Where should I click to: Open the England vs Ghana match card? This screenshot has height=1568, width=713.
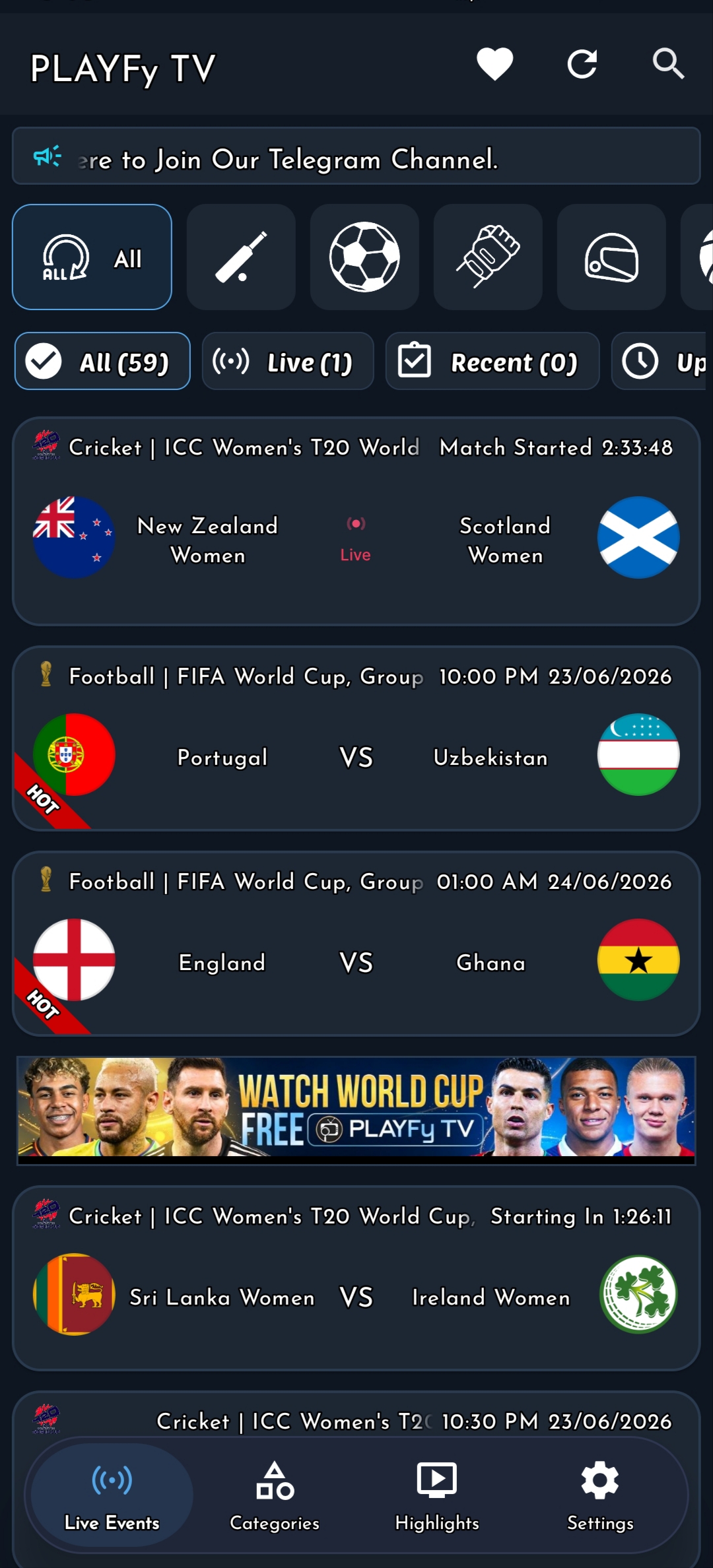tap(356, 944)
